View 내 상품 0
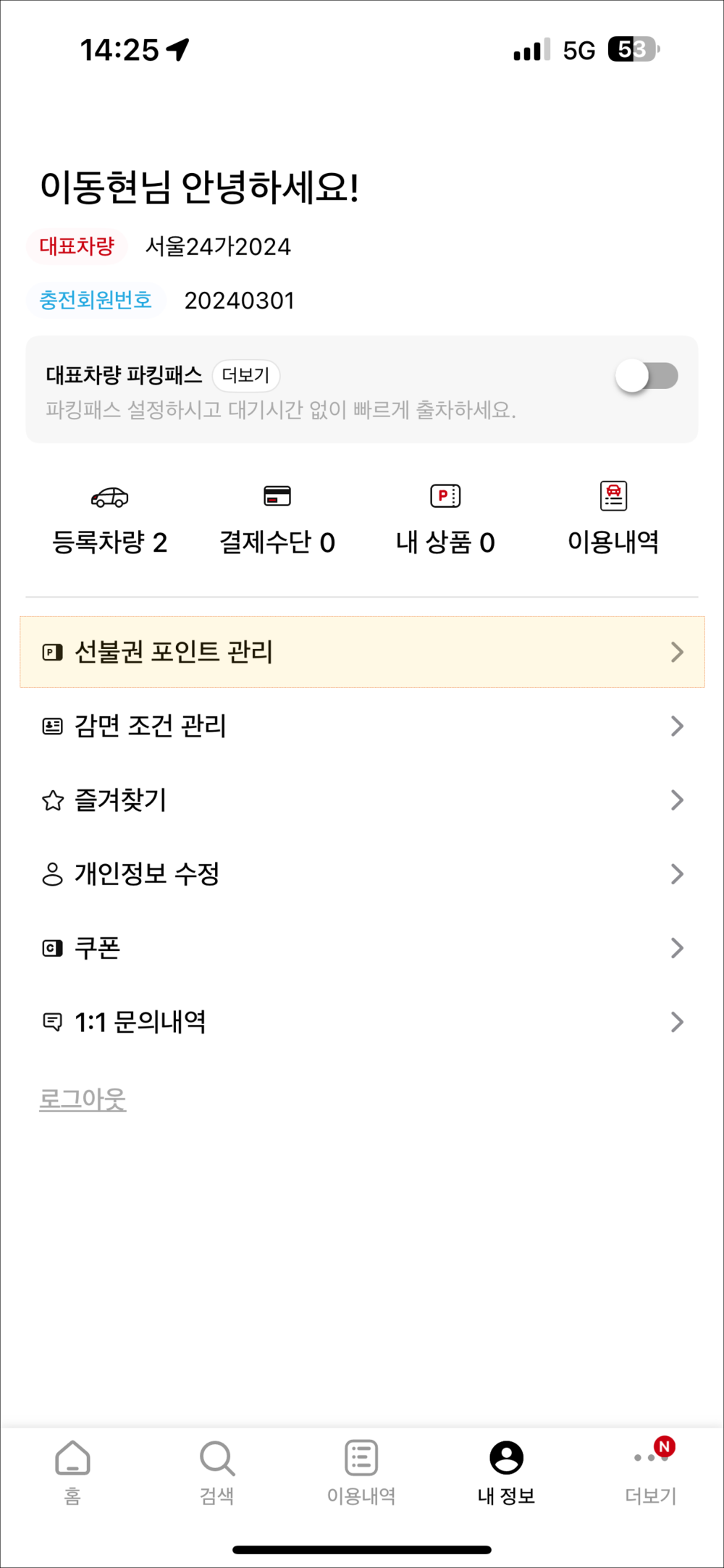The image size is (724, 1568). (x=445, y=519)
